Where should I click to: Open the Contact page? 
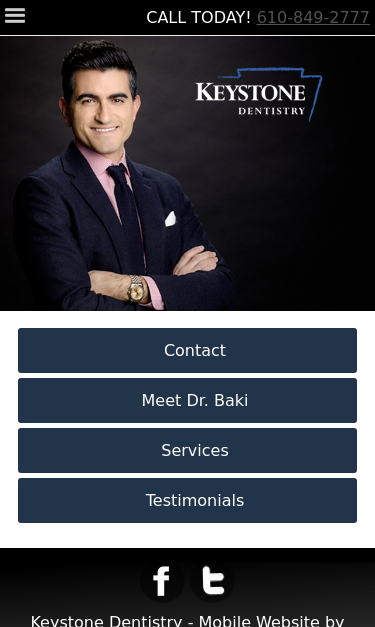point(188,350)
